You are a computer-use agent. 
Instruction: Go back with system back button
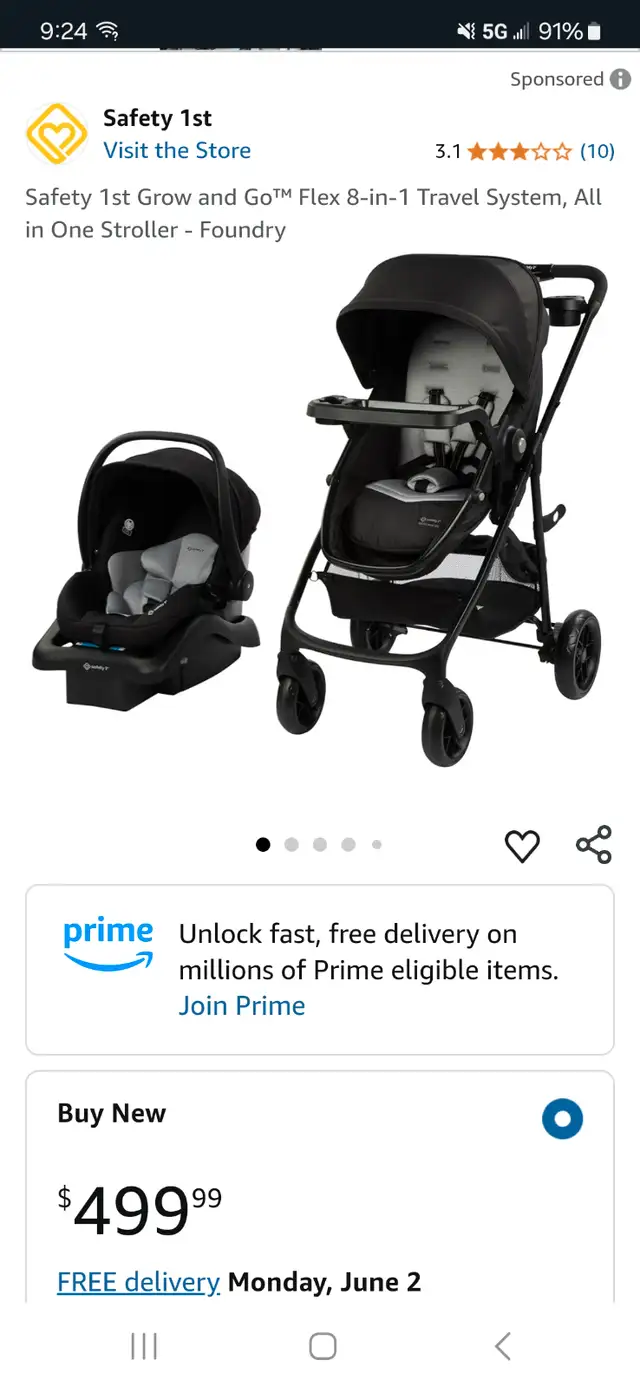click(503, 1346)
